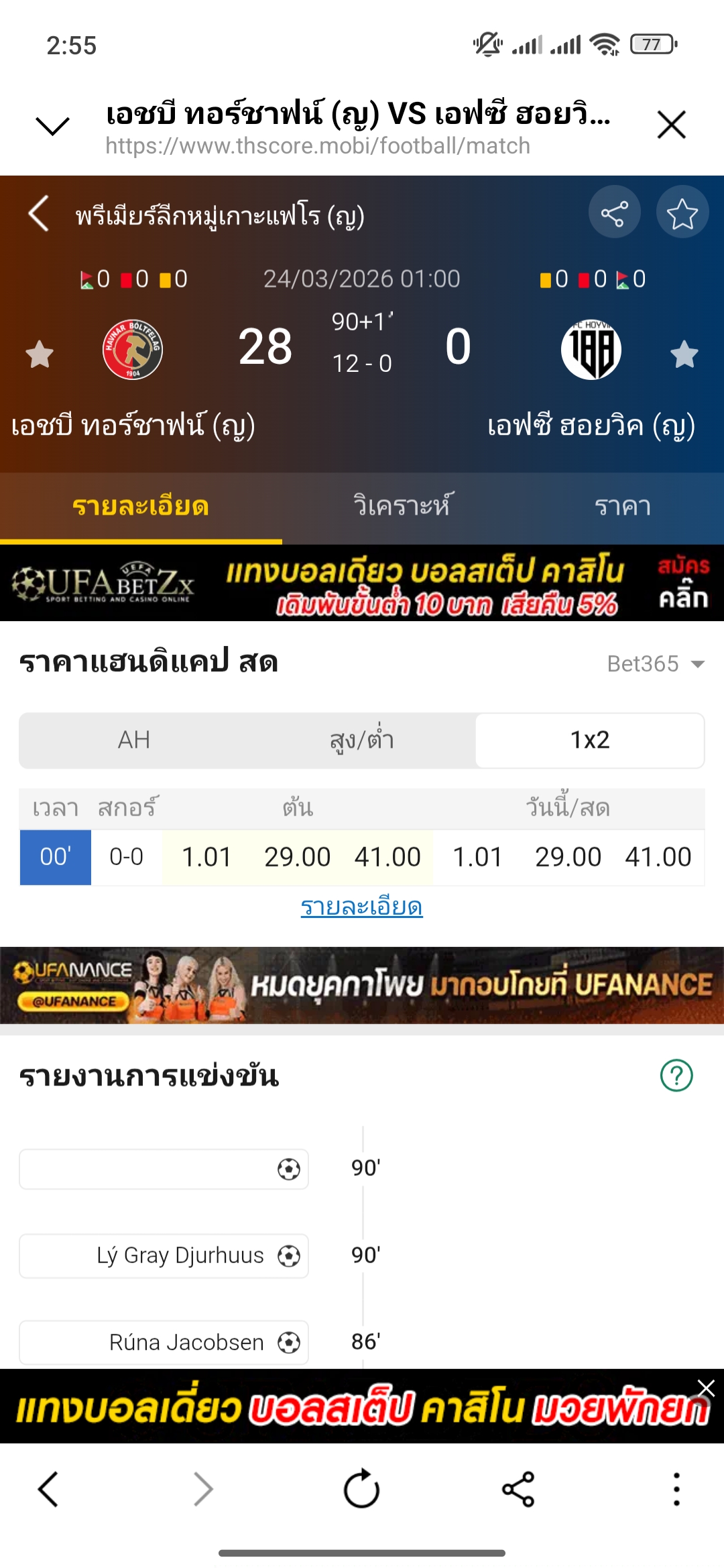Open the รายละเอียด tab

click(141, 507)
